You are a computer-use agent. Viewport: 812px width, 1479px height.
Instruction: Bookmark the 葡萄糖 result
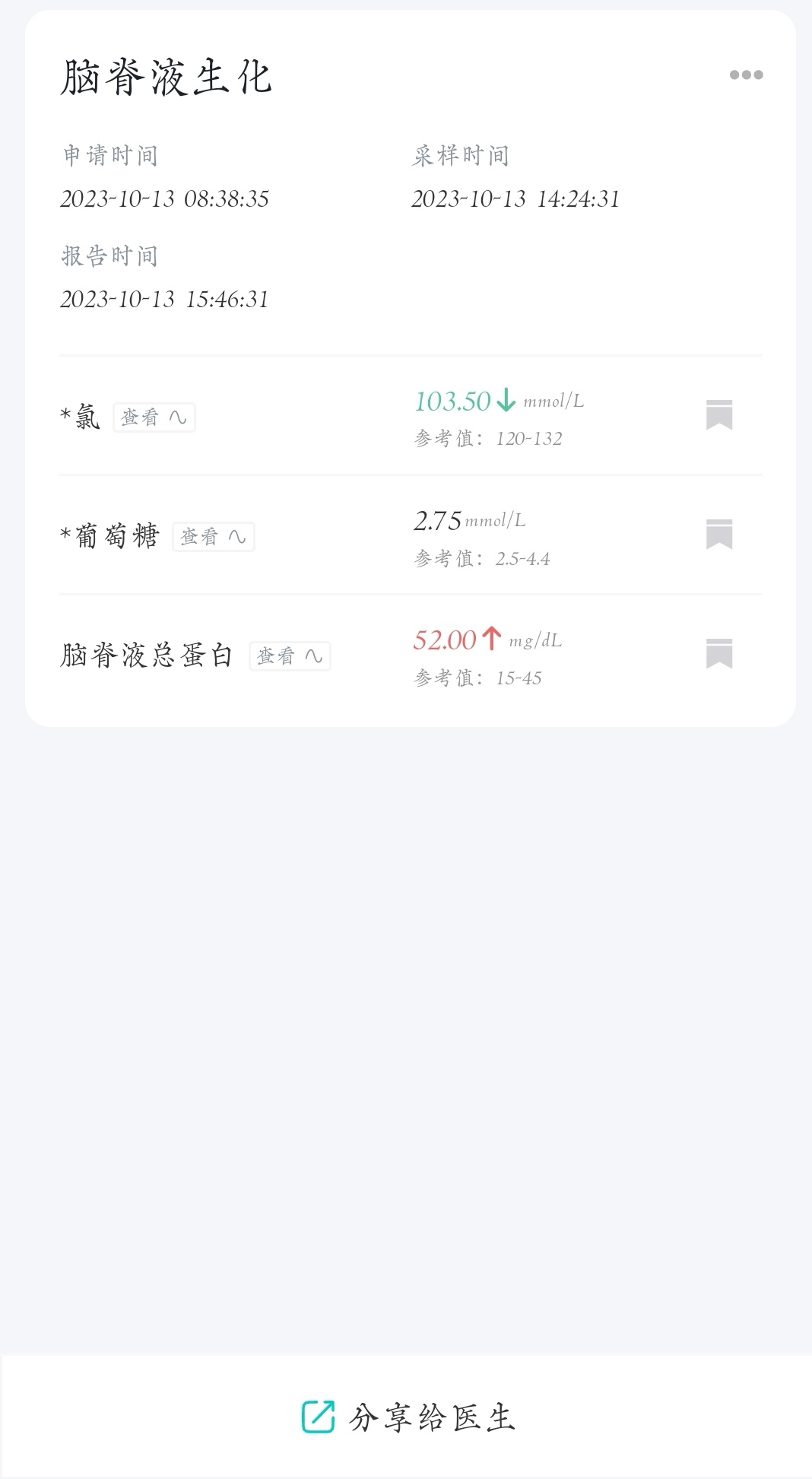point(719,535)
